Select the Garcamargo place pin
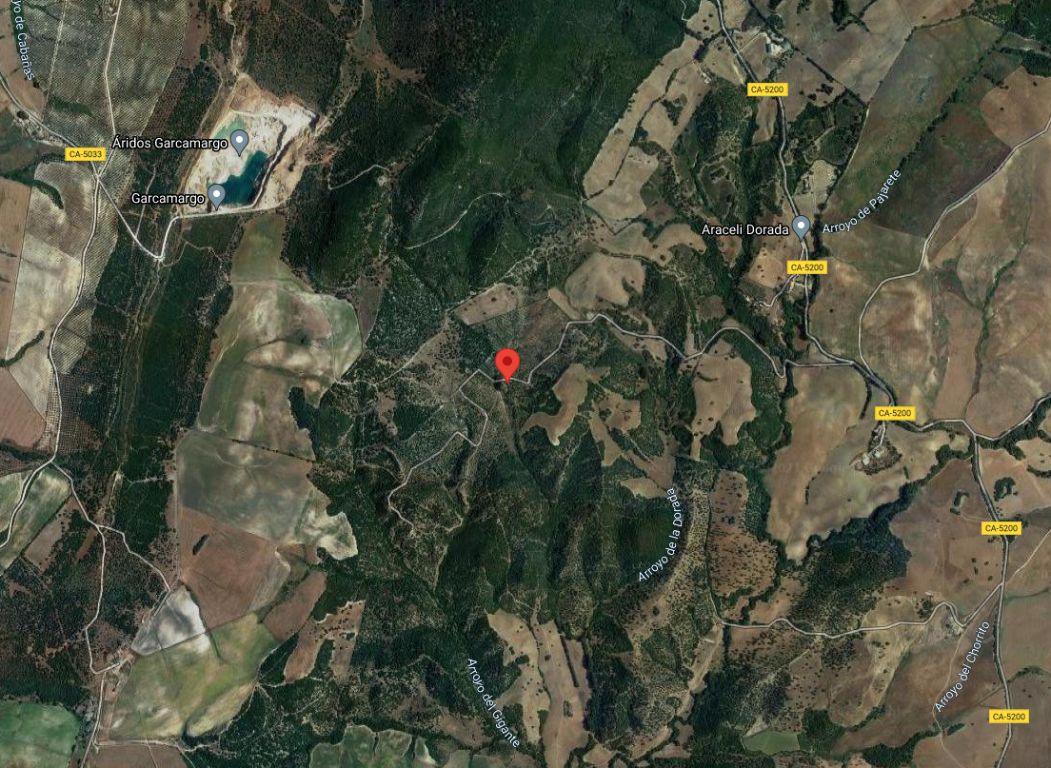Viewport: 1051px width, 768px height. click(216, 196)
